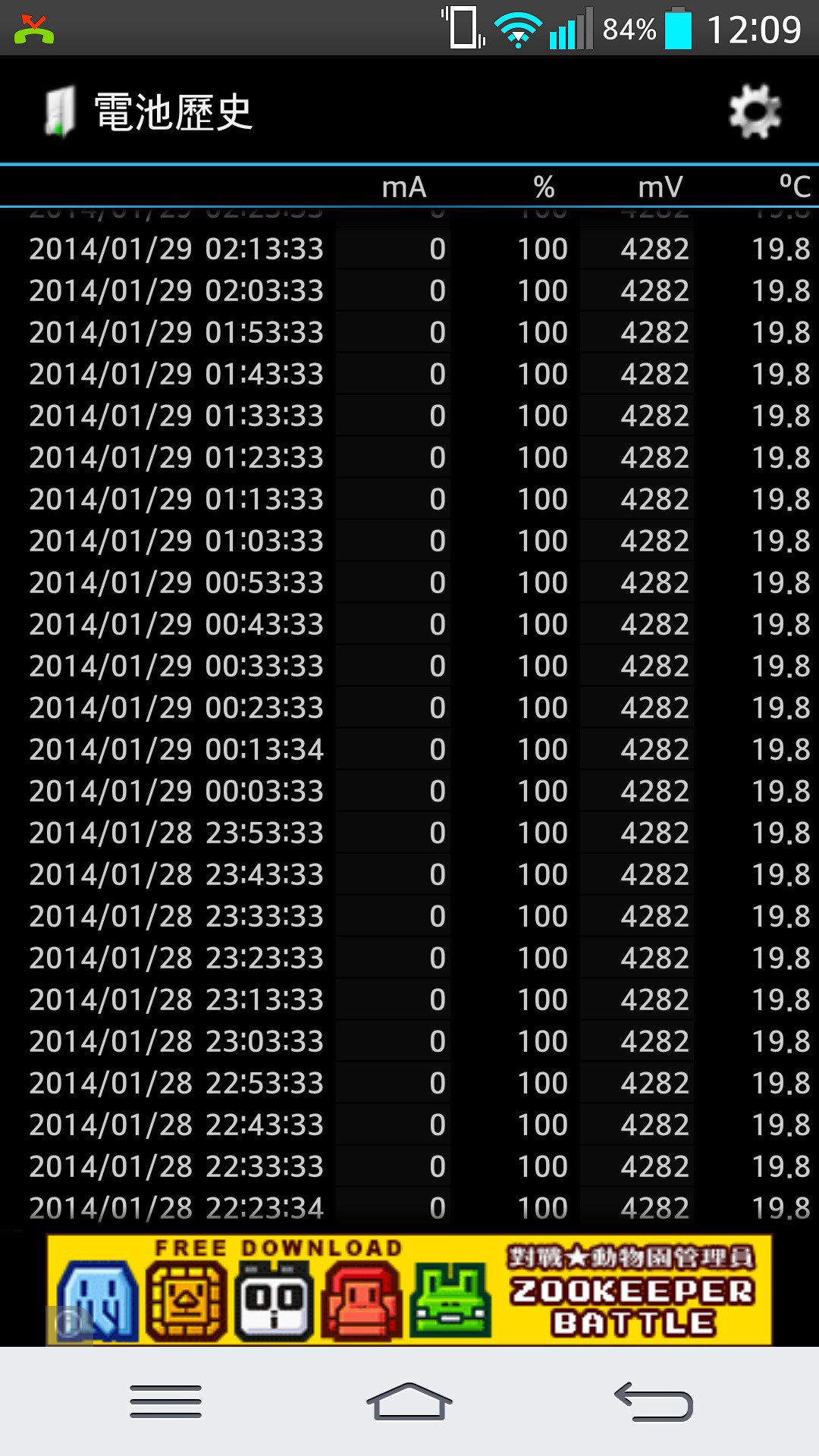The height and width of the screenshot is (1456, 819).
Task: Open the Zookeeper Battle ad banner
Action: tap(409, 1289)
